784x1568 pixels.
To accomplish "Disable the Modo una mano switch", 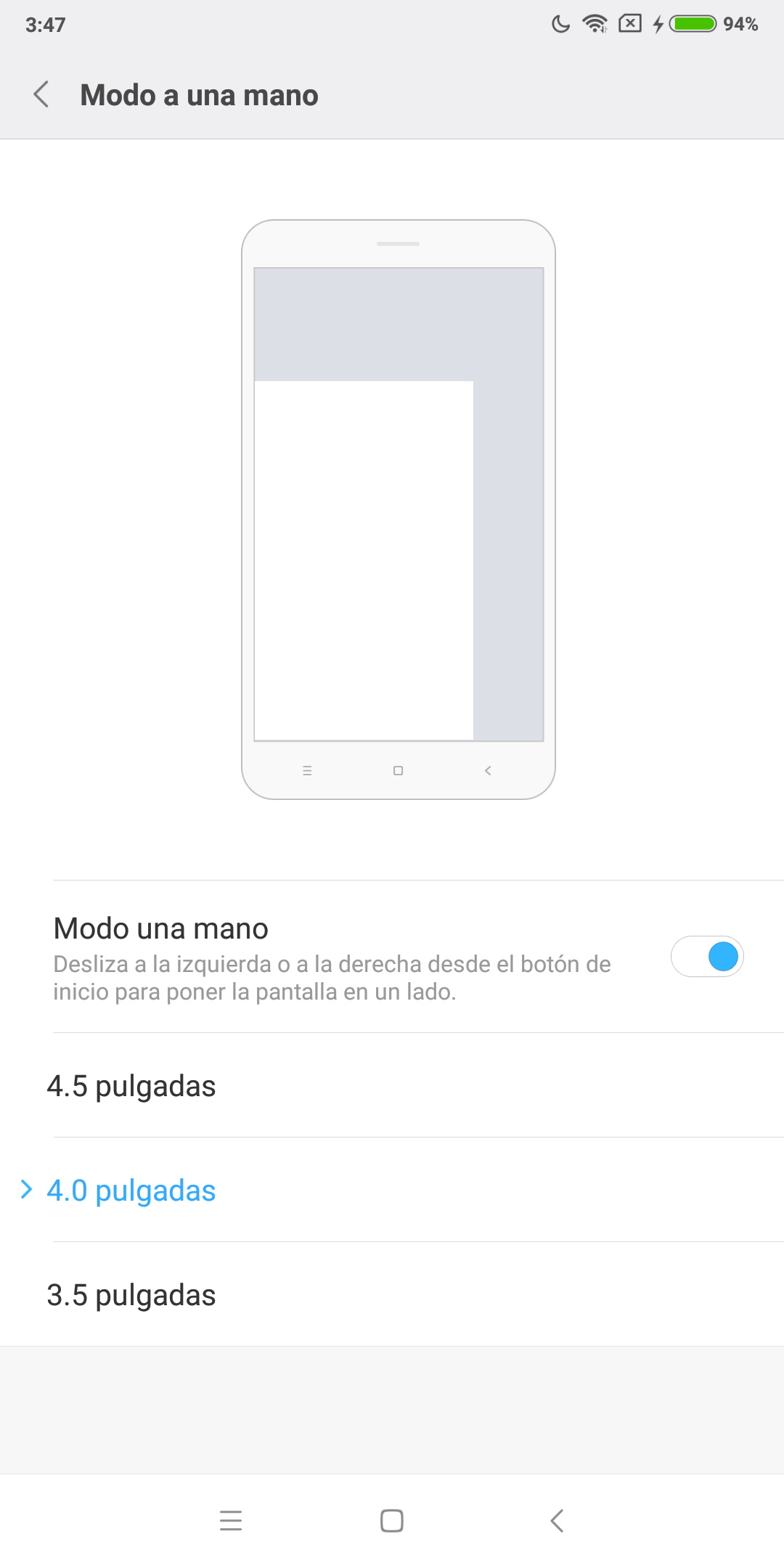I will coord(707,956).
